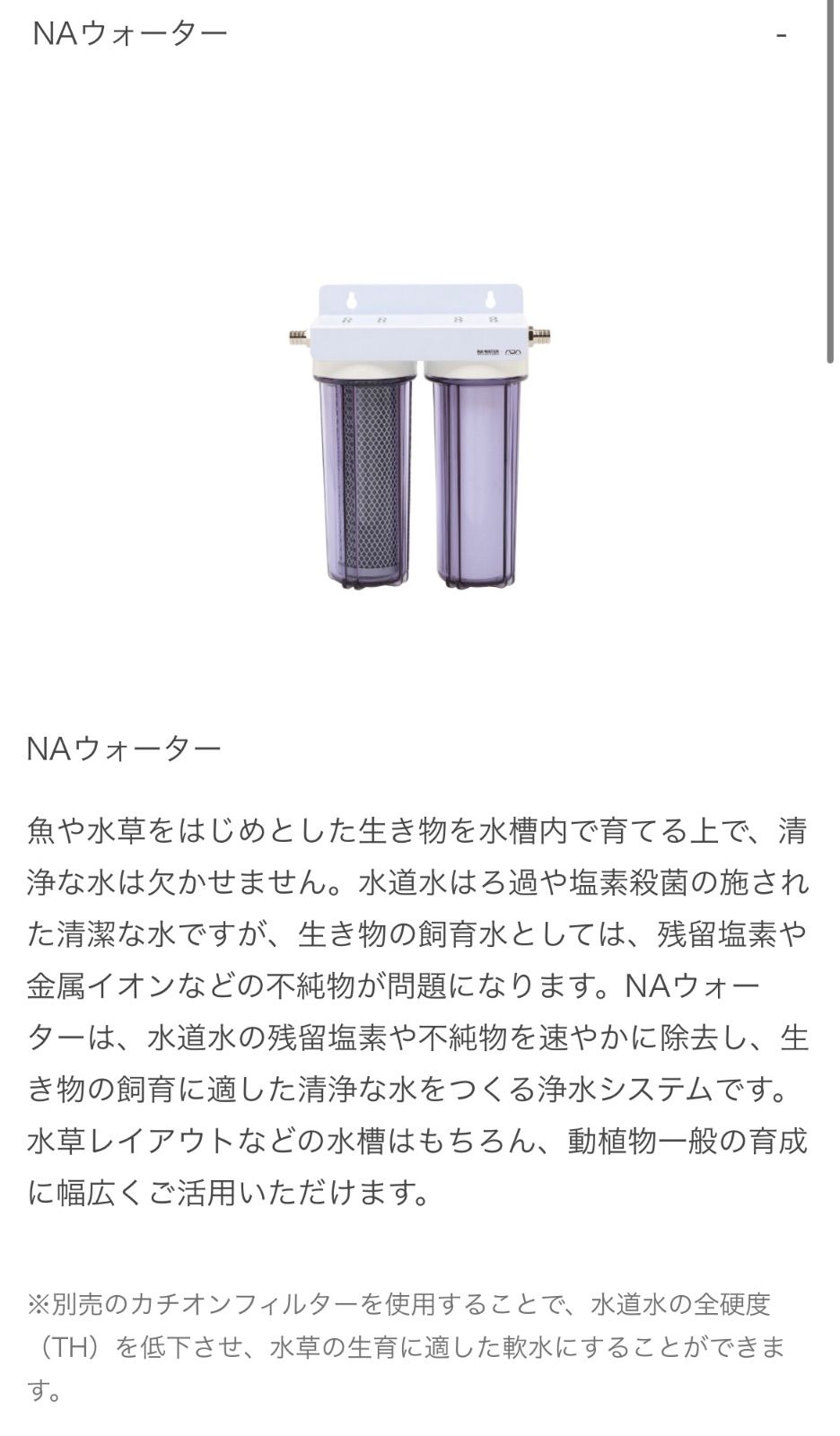Image resolution: width=840 pixels, height=1436 pixels.
Task: Collapse the NAウォーター accordion section
Action: (781, 35)
